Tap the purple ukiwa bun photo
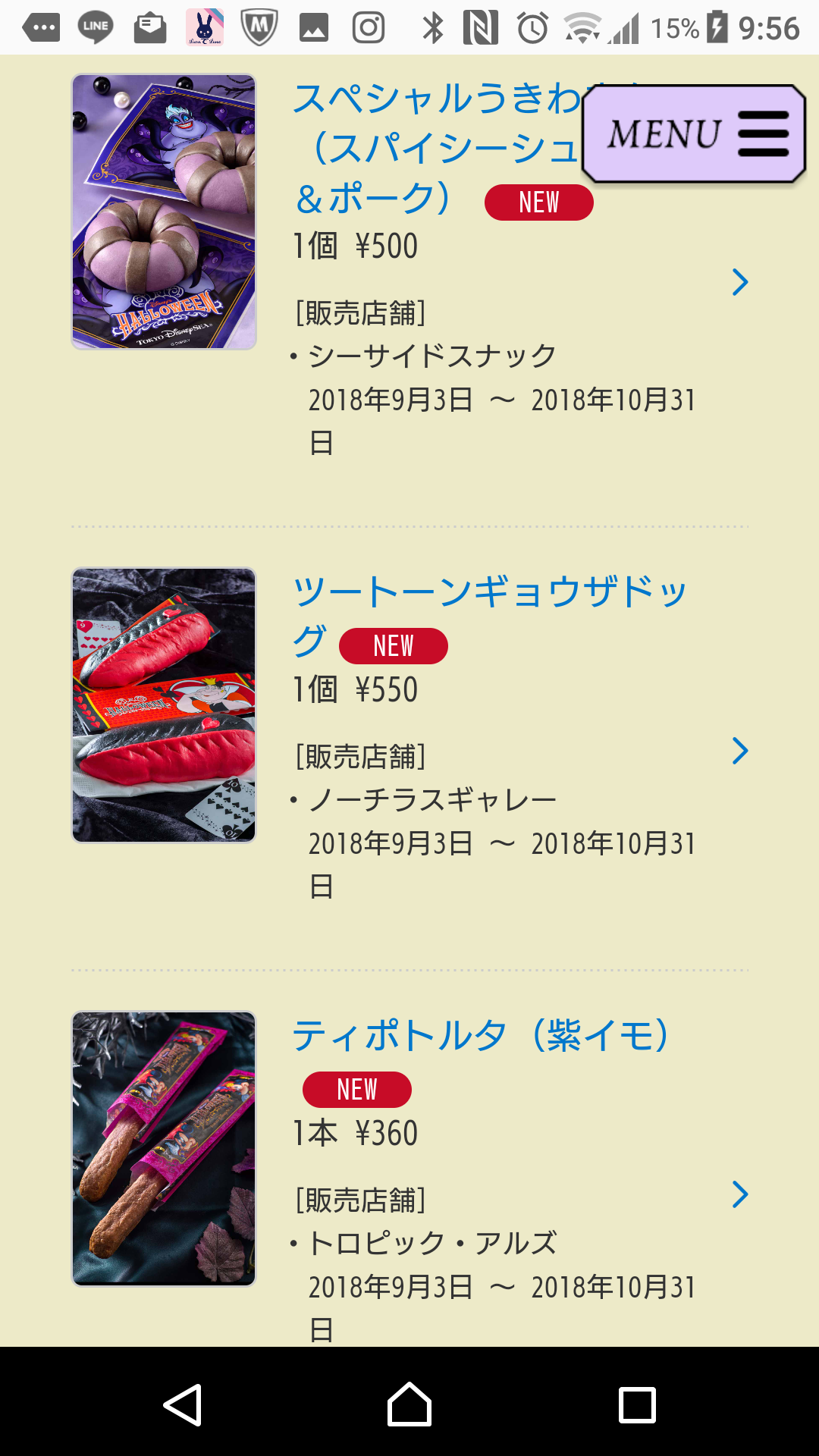The height and width of the screenshot is (1456, 819). click(164, 212)
